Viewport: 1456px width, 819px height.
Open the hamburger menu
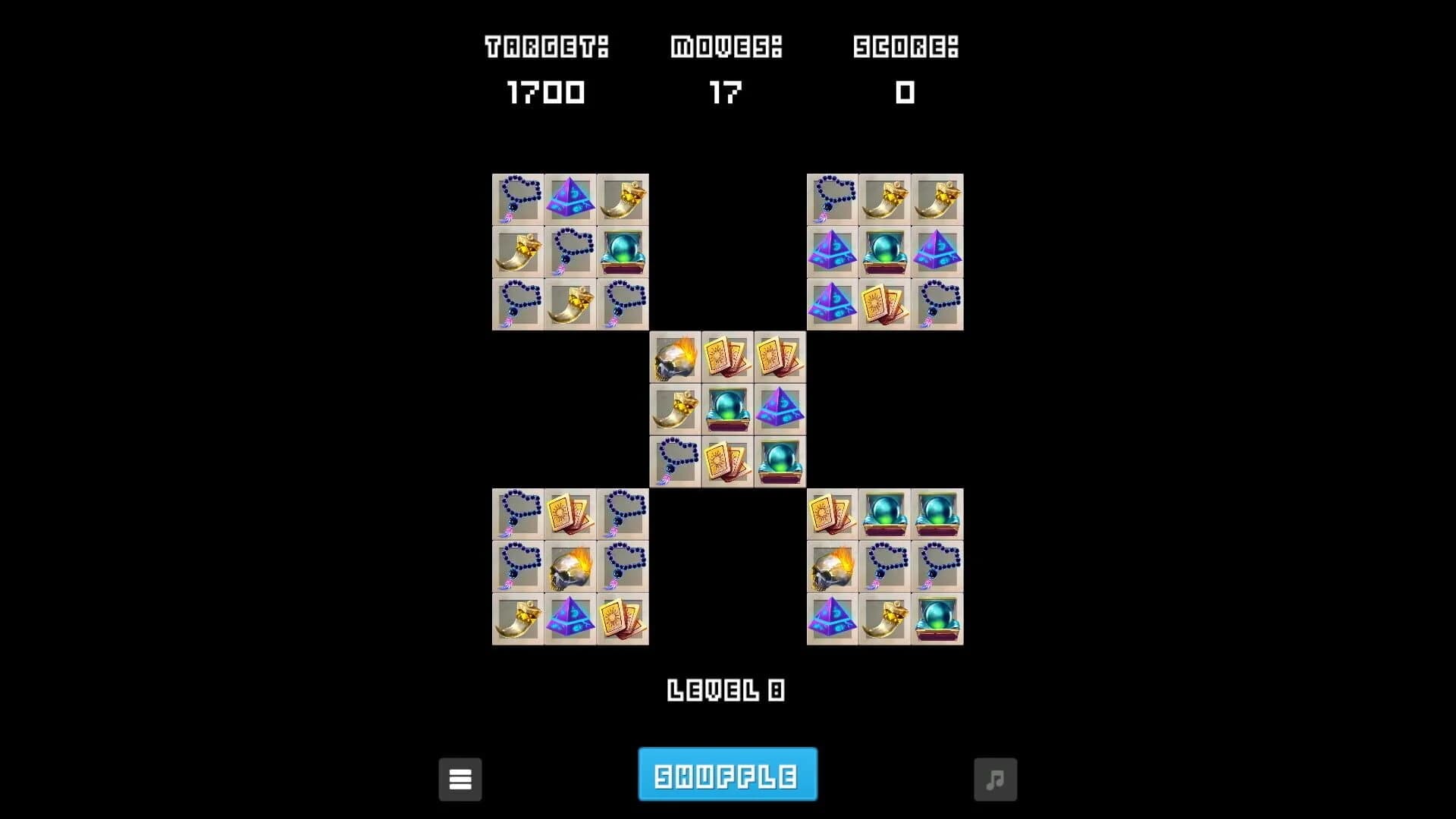click(x=460, y=779)
